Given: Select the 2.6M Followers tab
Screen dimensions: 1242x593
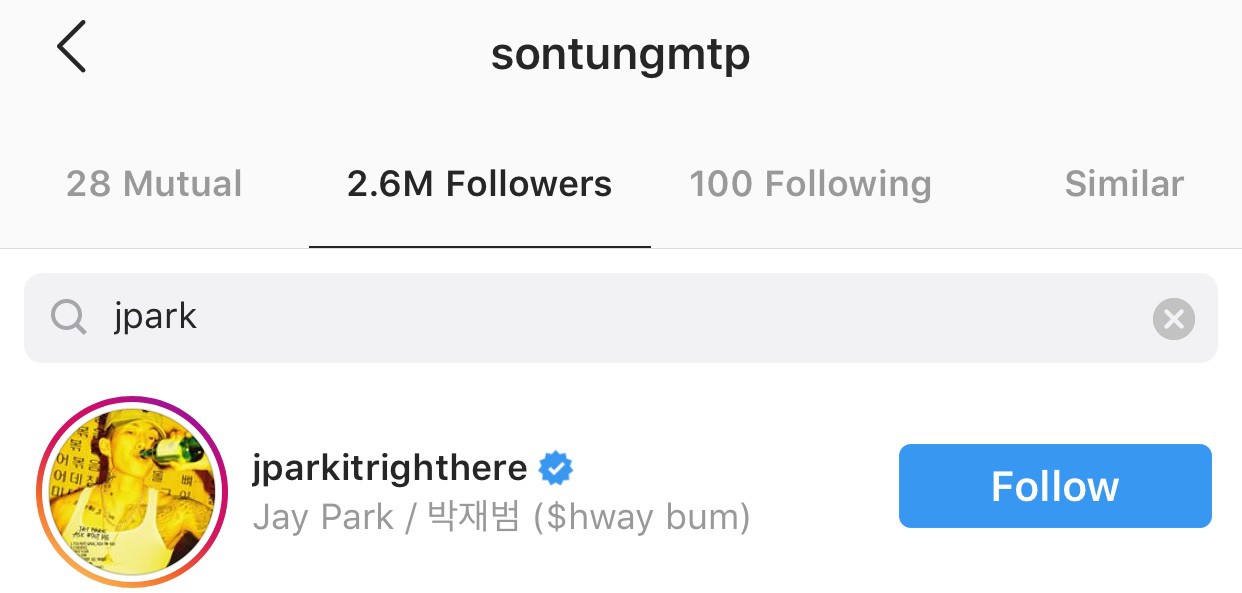Looking at the screenshot, I should [x=479, y=184].
